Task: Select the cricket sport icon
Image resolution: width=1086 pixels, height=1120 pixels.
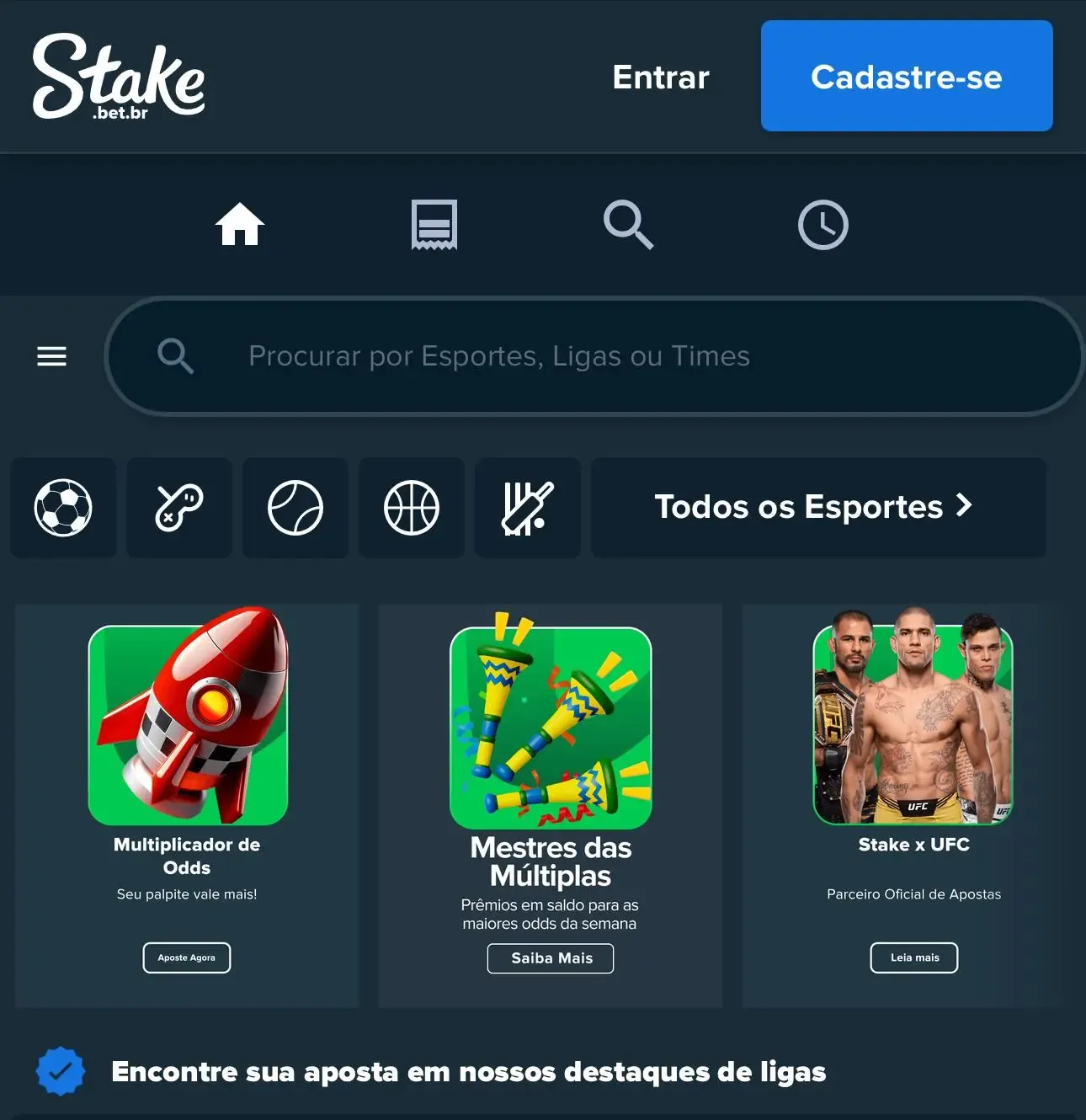Action: point(527,507)
